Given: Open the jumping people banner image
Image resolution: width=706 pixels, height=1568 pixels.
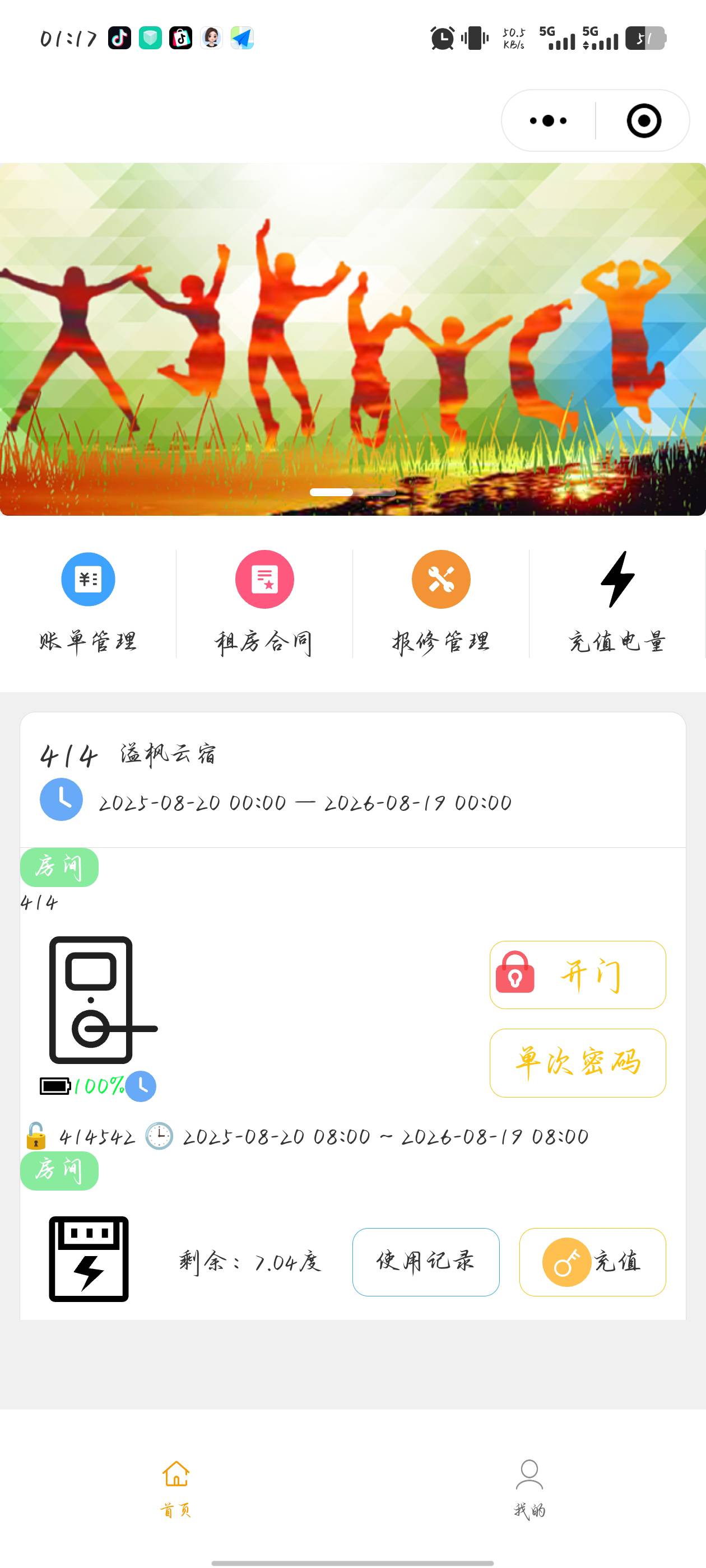Looking at the screenshot, I should point(352,338).
